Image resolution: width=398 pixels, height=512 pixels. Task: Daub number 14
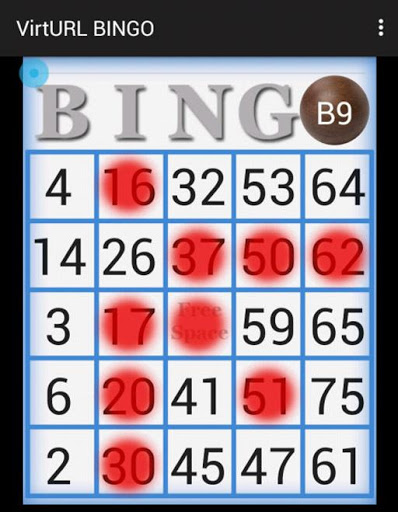coord(62,255)
